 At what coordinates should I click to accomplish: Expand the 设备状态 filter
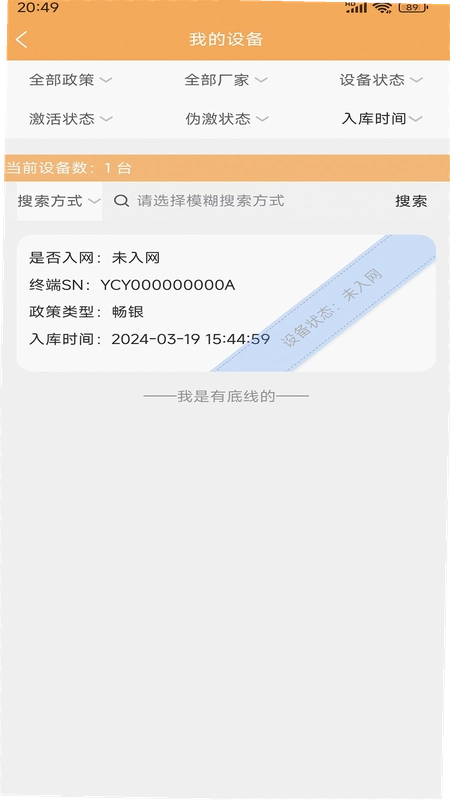click(381, 80)
